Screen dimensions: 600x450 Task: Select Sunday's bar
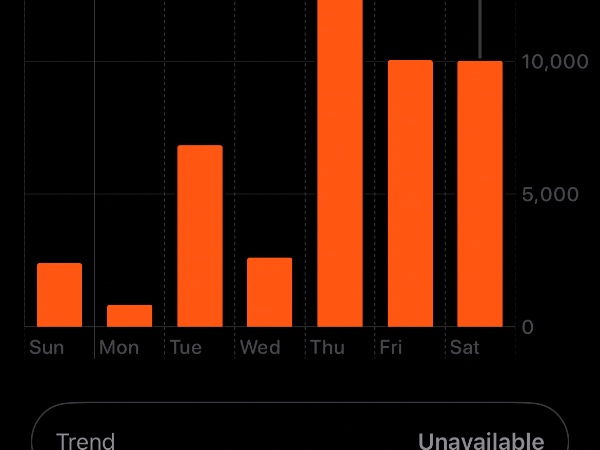pos(59,295)
